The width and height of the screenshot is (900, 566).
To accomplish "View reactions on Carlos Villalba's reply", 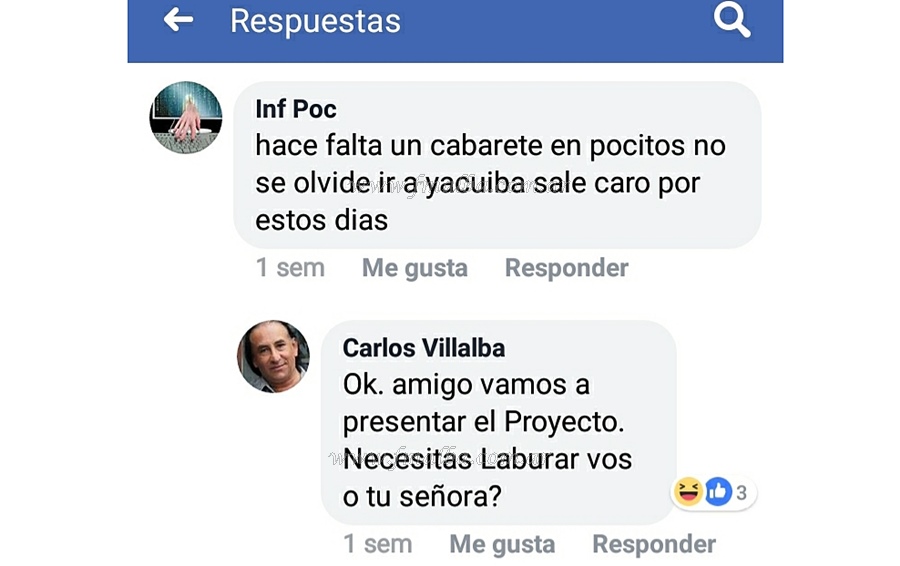I will coord(713,492).
